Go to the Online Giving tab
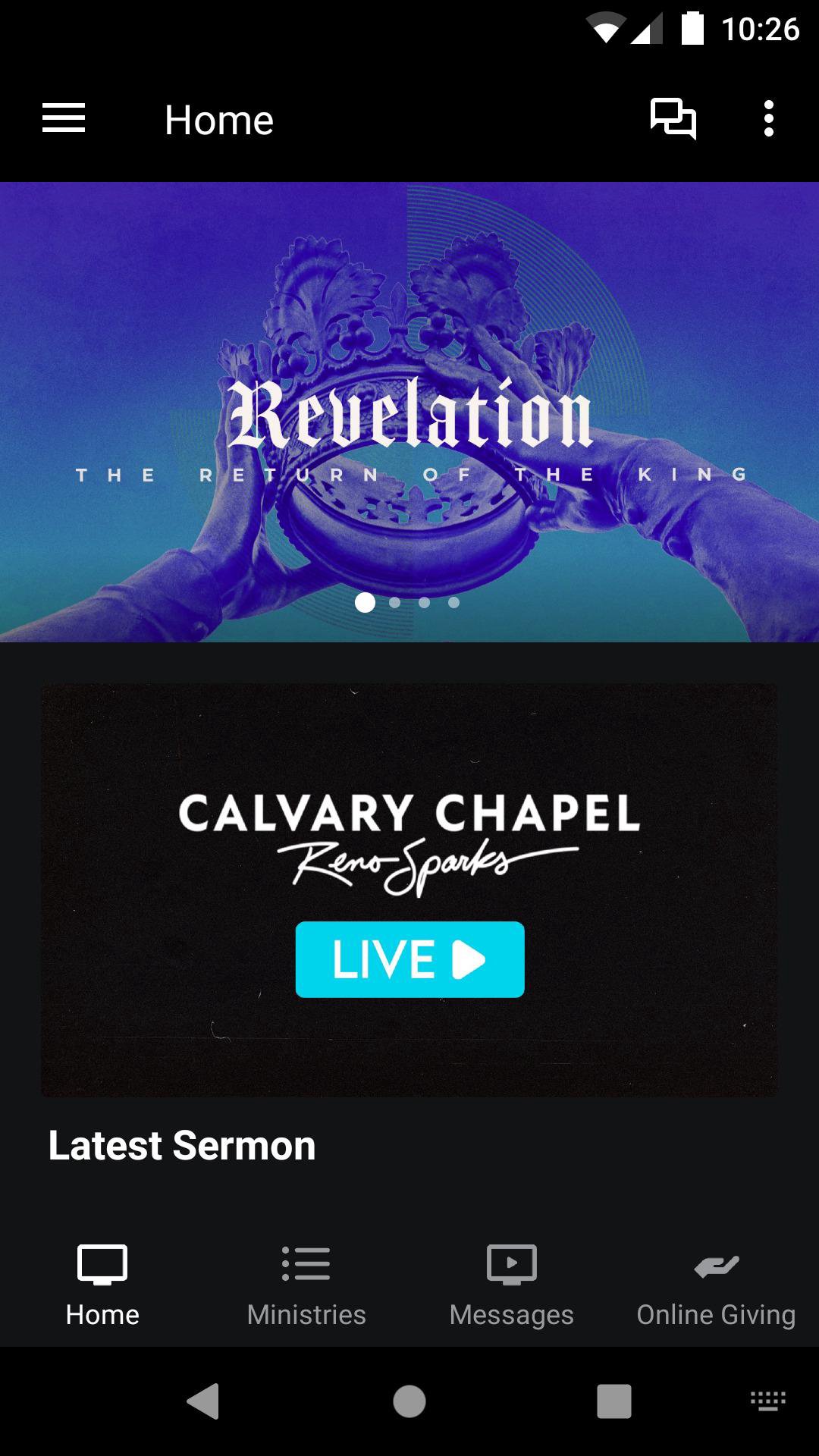This screenshot has width=819, height=1456. click(x=716, y=1286)
